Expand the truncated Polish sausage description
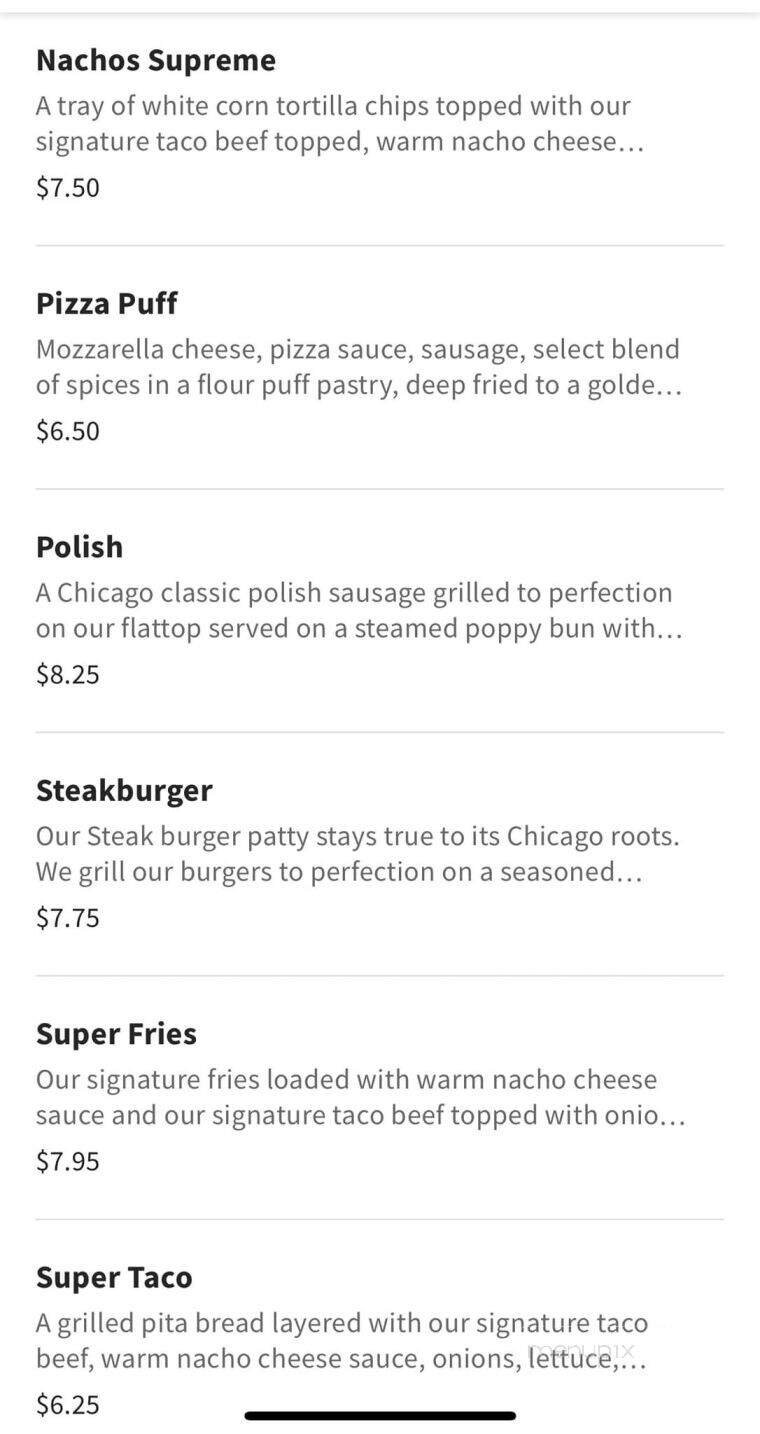 tap(354, 610)
